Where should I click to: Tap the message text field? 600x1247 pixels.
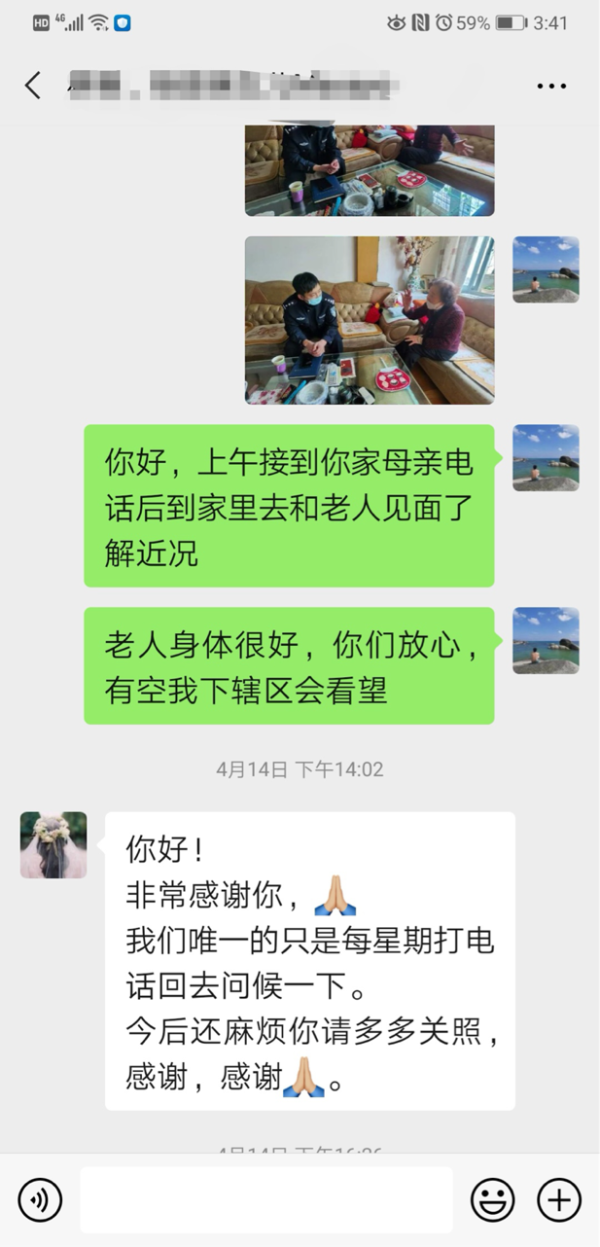coord(266,1199)
